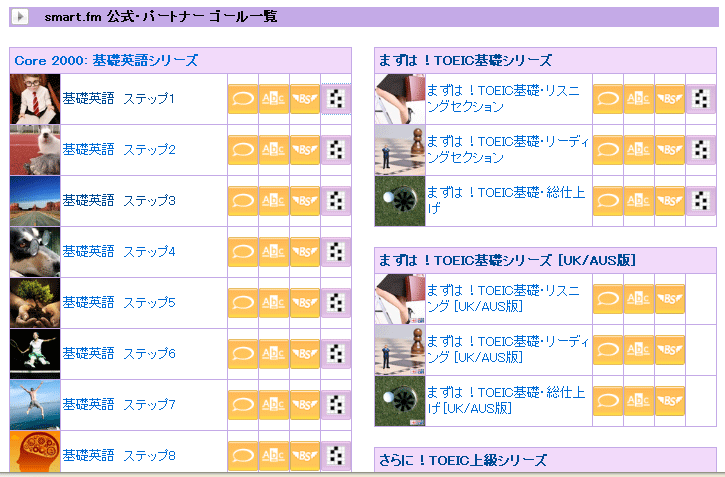Open 基礎英語 ステップ8 link
The height and width of the screenshot is (477, 725).
coord(118,456)
